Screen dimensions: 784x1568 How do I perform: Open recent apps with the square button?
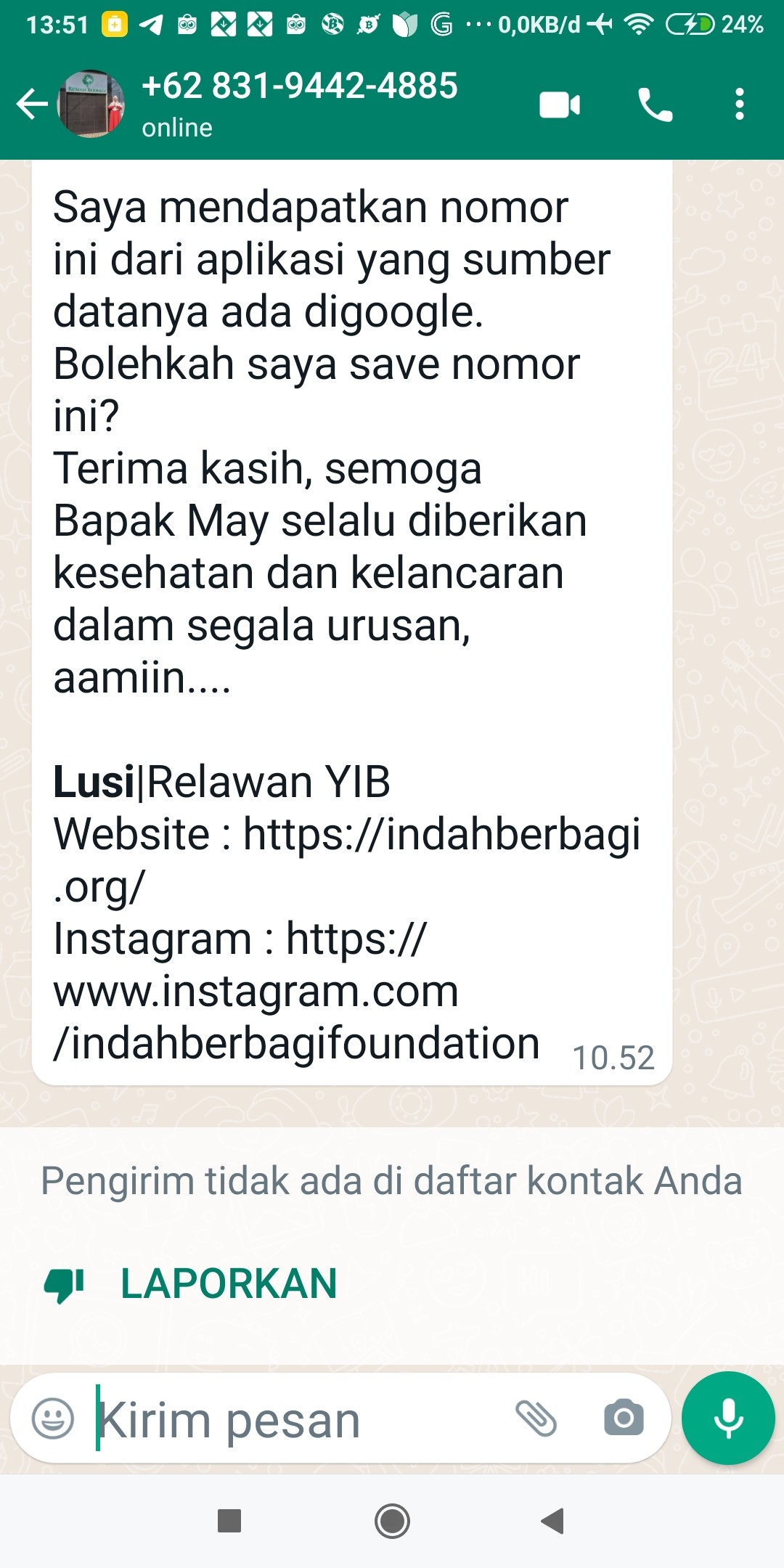click(229, 1520)
